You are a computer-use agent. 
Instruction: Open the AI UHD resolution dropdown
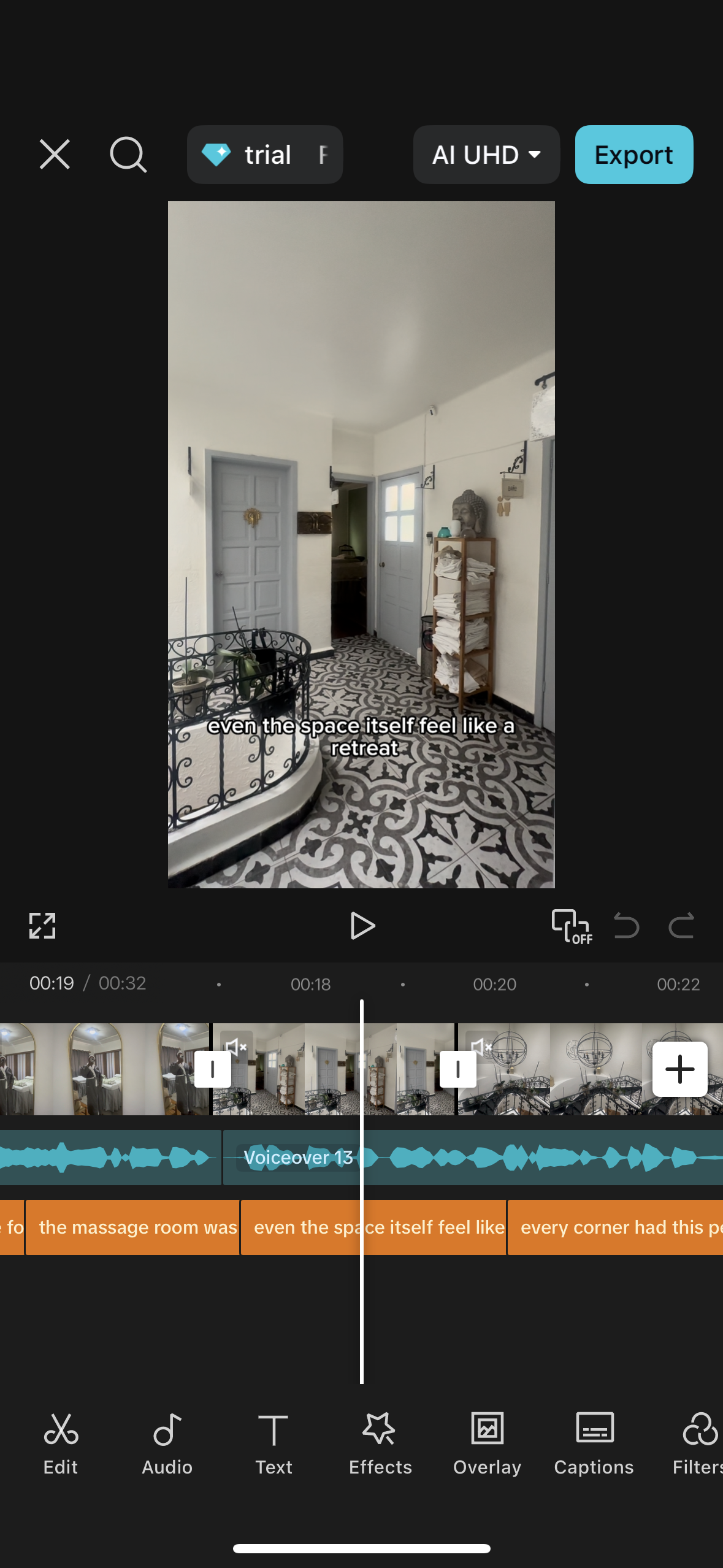(x=486, y=155)
